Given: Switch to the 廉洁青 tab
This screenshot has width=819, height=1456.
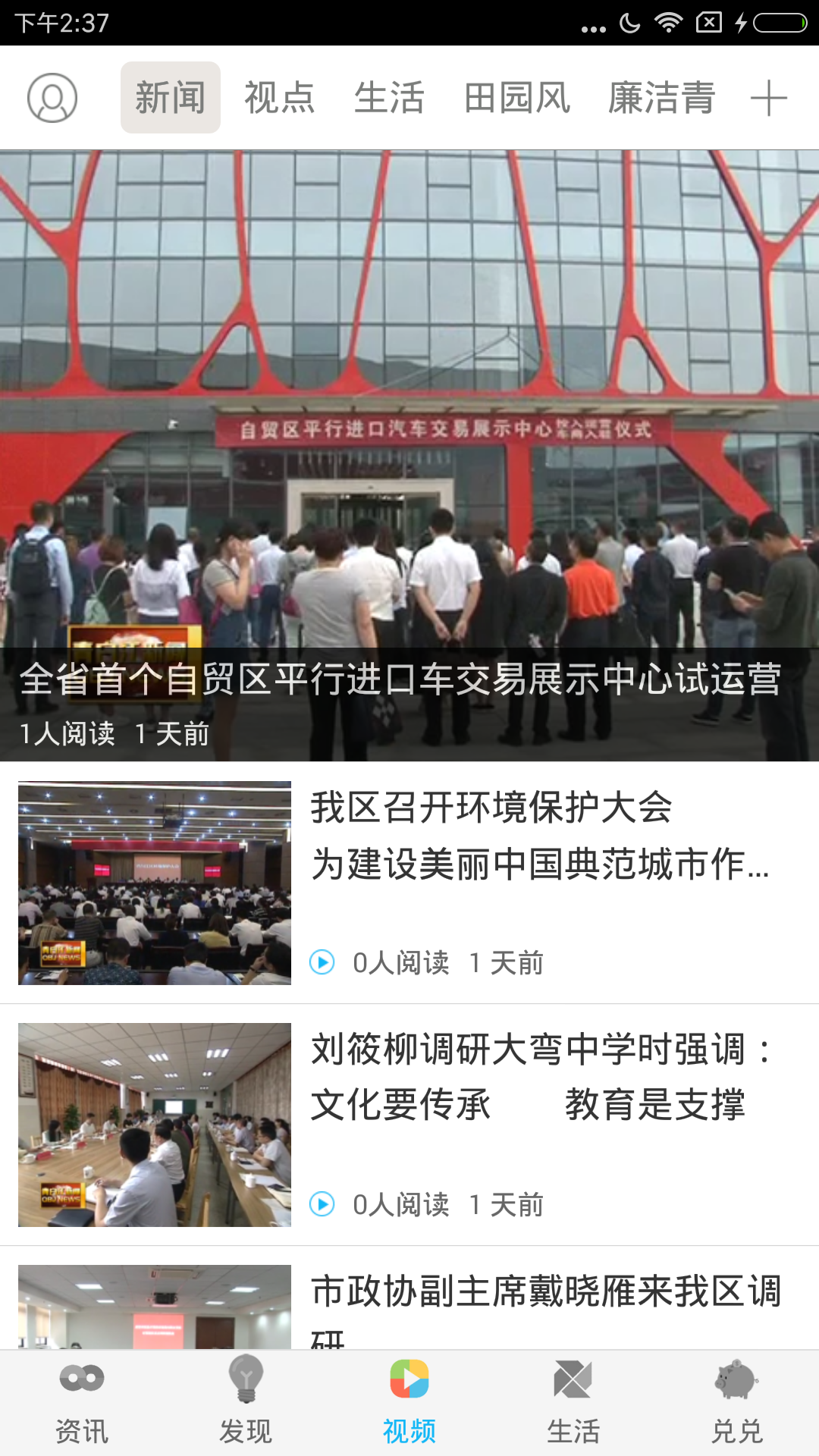Looking at the screenshot, I should (661, 98).
